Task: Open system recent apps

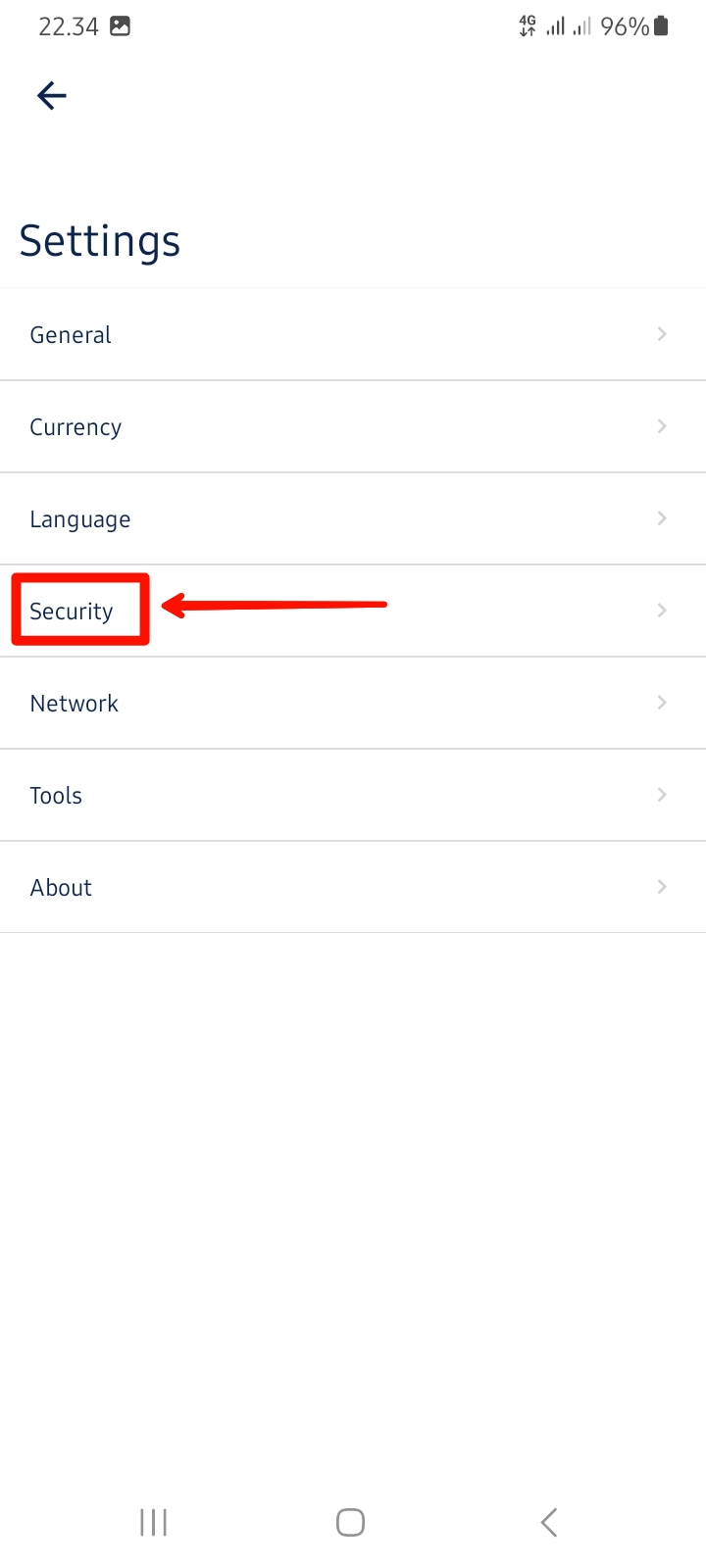Action: tap(154, 1522)
